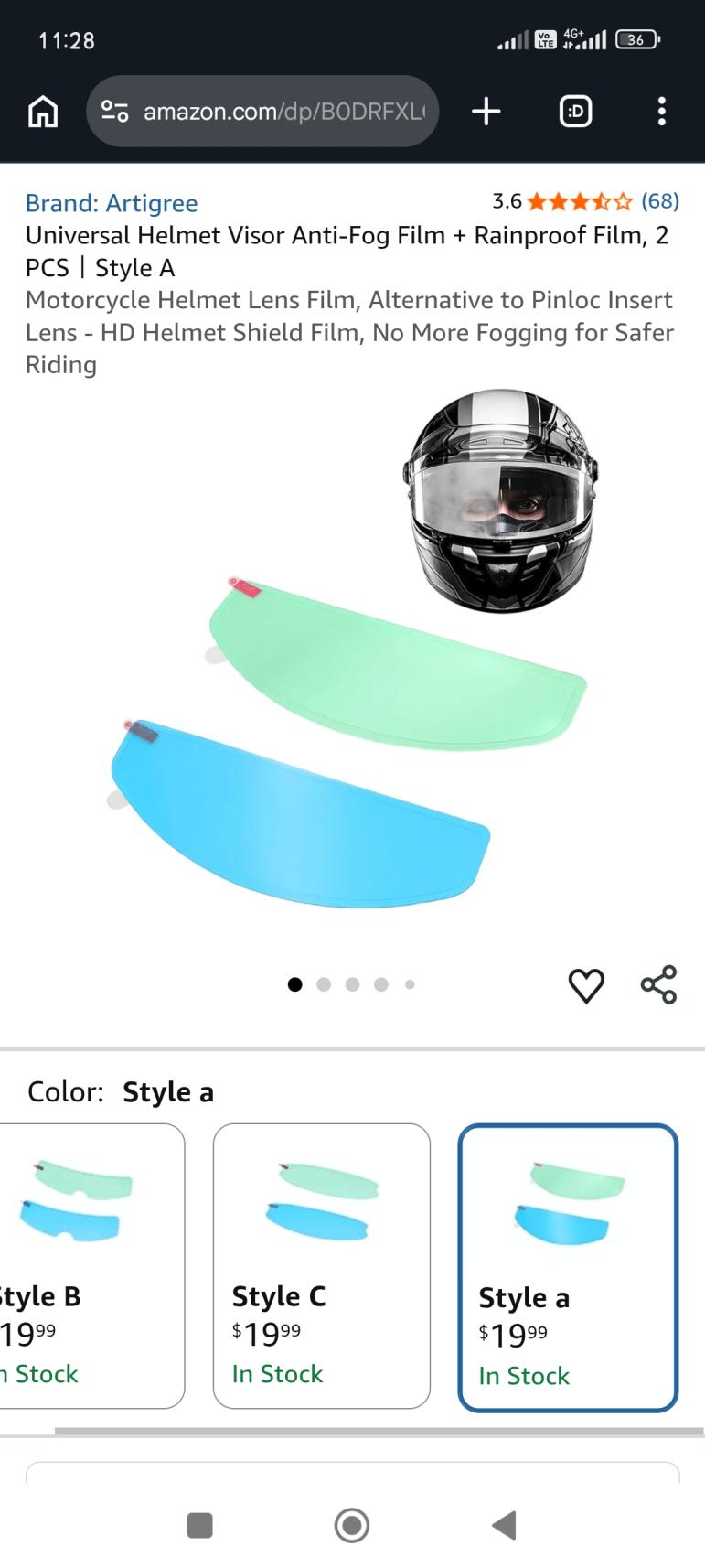View the 68 customer ratings
The width and height of the screenshot is (705, 1568).
point(660,201)
